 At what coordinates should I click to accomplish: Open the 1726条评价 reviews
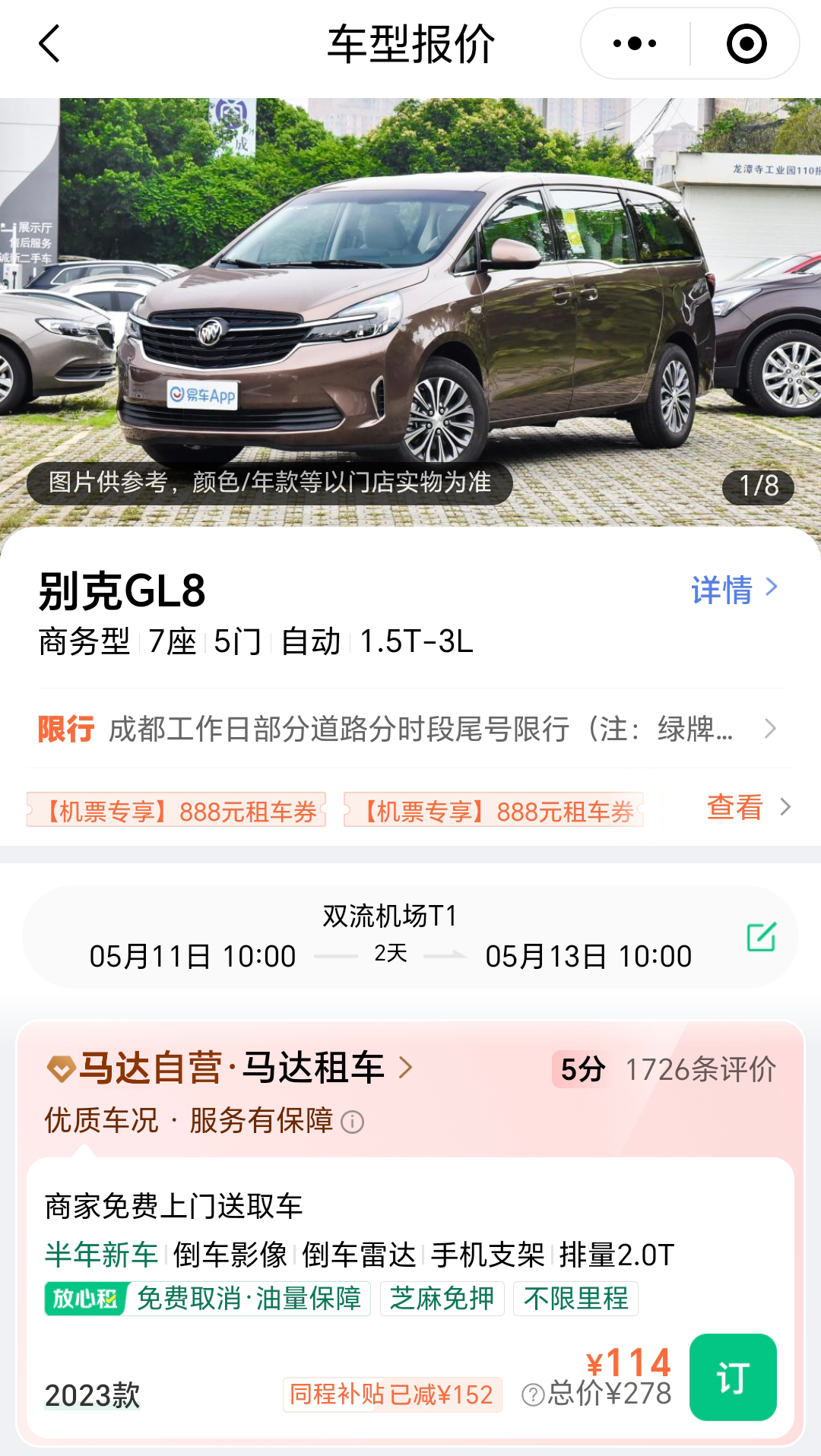[x=699, y=1069]
